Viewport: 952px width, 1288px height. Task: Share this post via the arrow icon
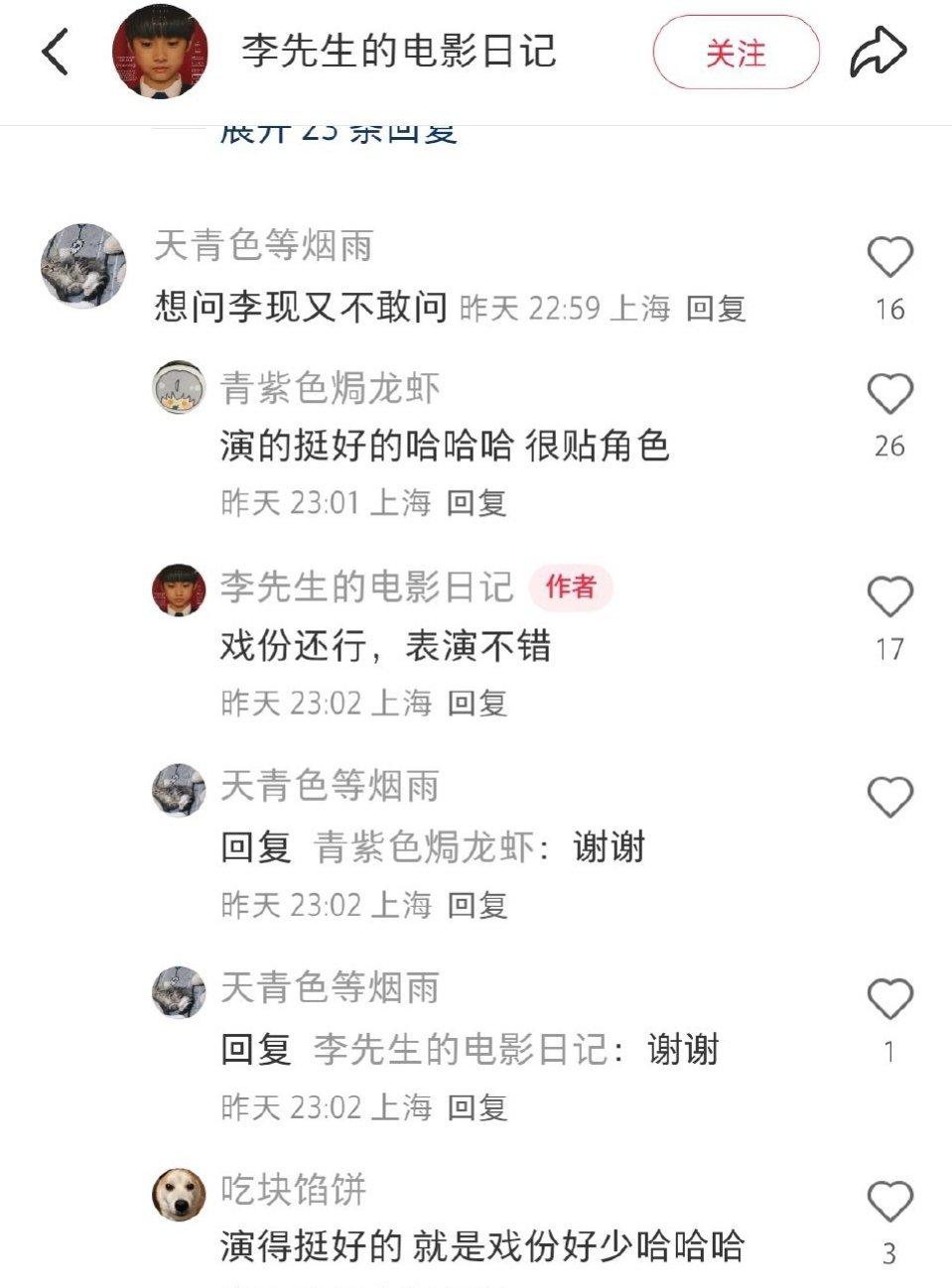click(878, 53)
